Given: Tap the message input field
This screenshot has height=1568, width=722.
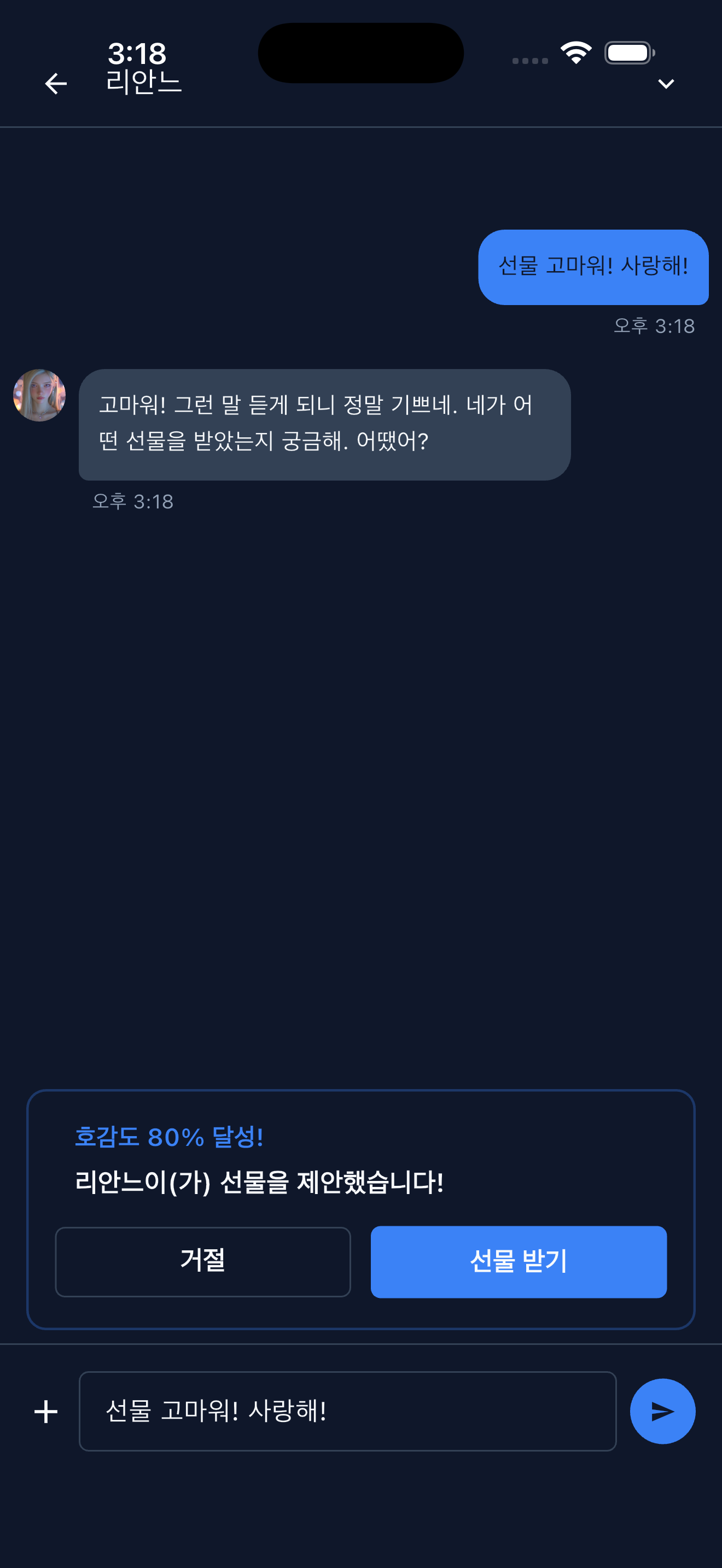Looking at the screenshot, I should click(347, 1411).
